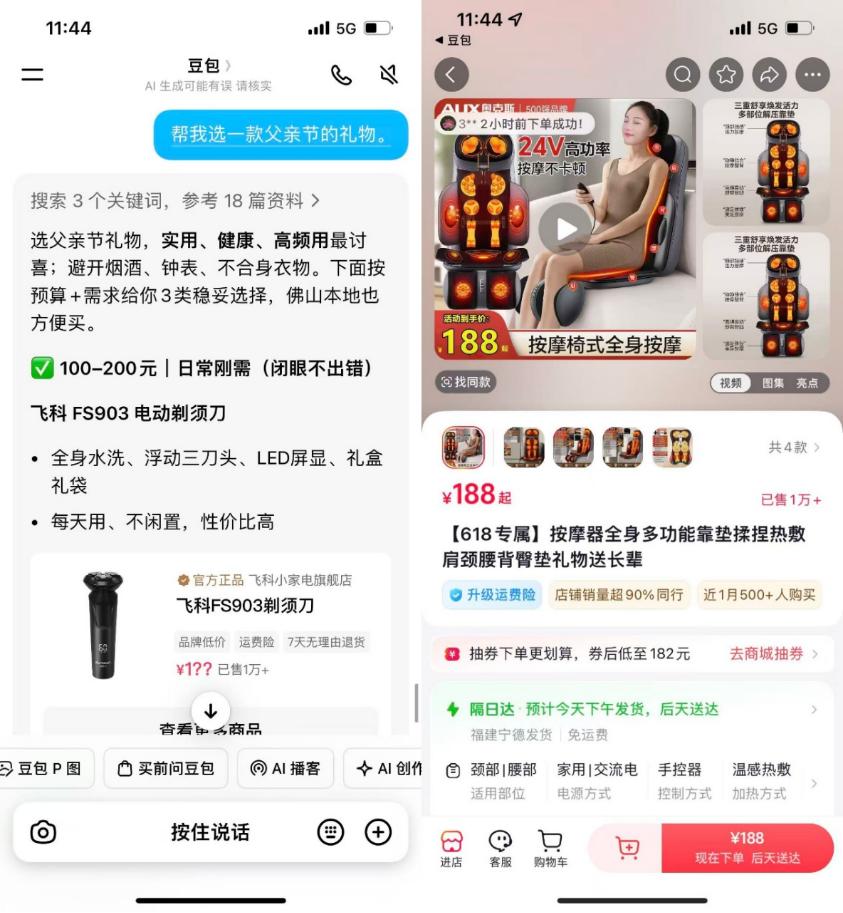The height and width of the screenshot is (913, 843).
Task: Open the plus attachment menu
Action: (378, 832)
